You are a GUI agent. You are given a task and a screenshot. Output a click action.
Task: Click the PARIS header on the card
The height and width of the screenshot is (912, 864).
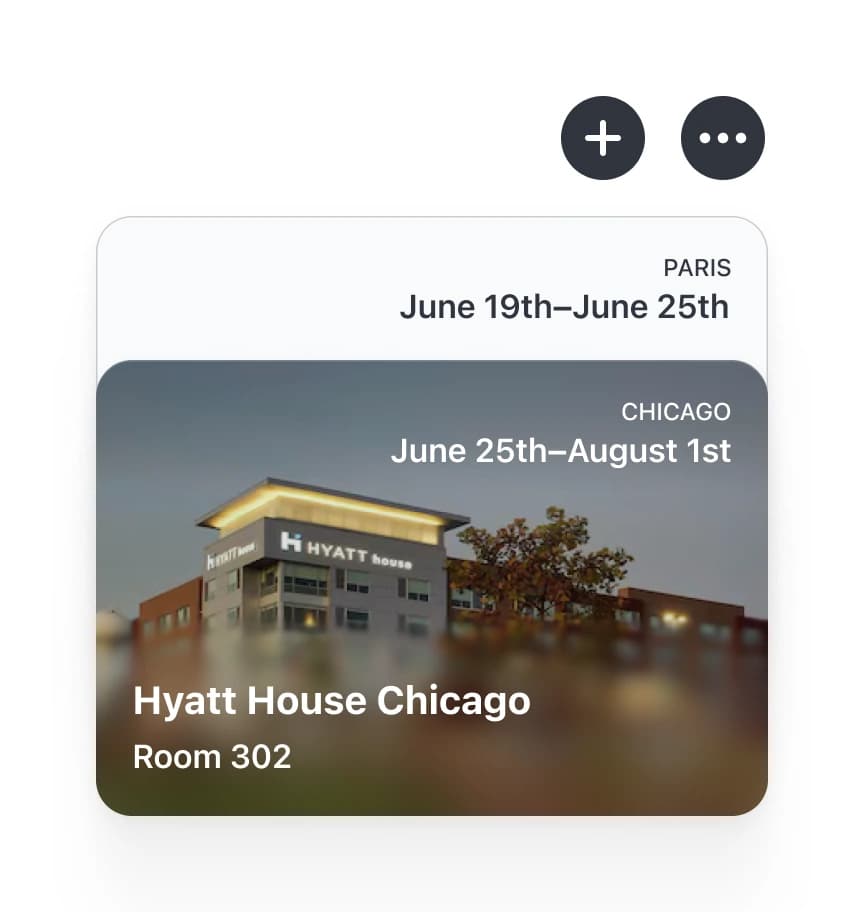[697, 268]
